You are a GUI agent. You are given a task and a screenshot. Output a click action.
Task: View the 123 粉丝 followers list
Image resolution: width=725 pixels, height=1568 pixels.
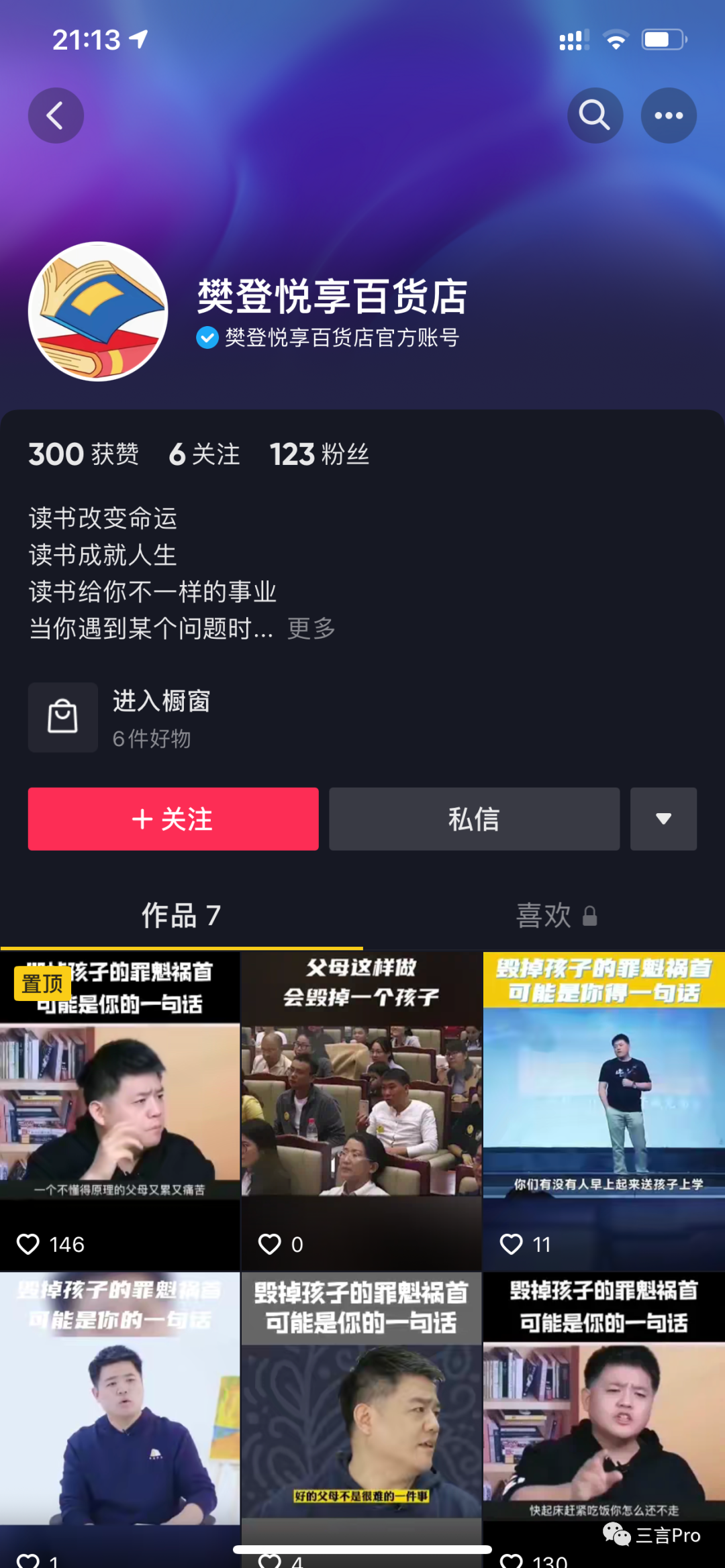[320, 454]
